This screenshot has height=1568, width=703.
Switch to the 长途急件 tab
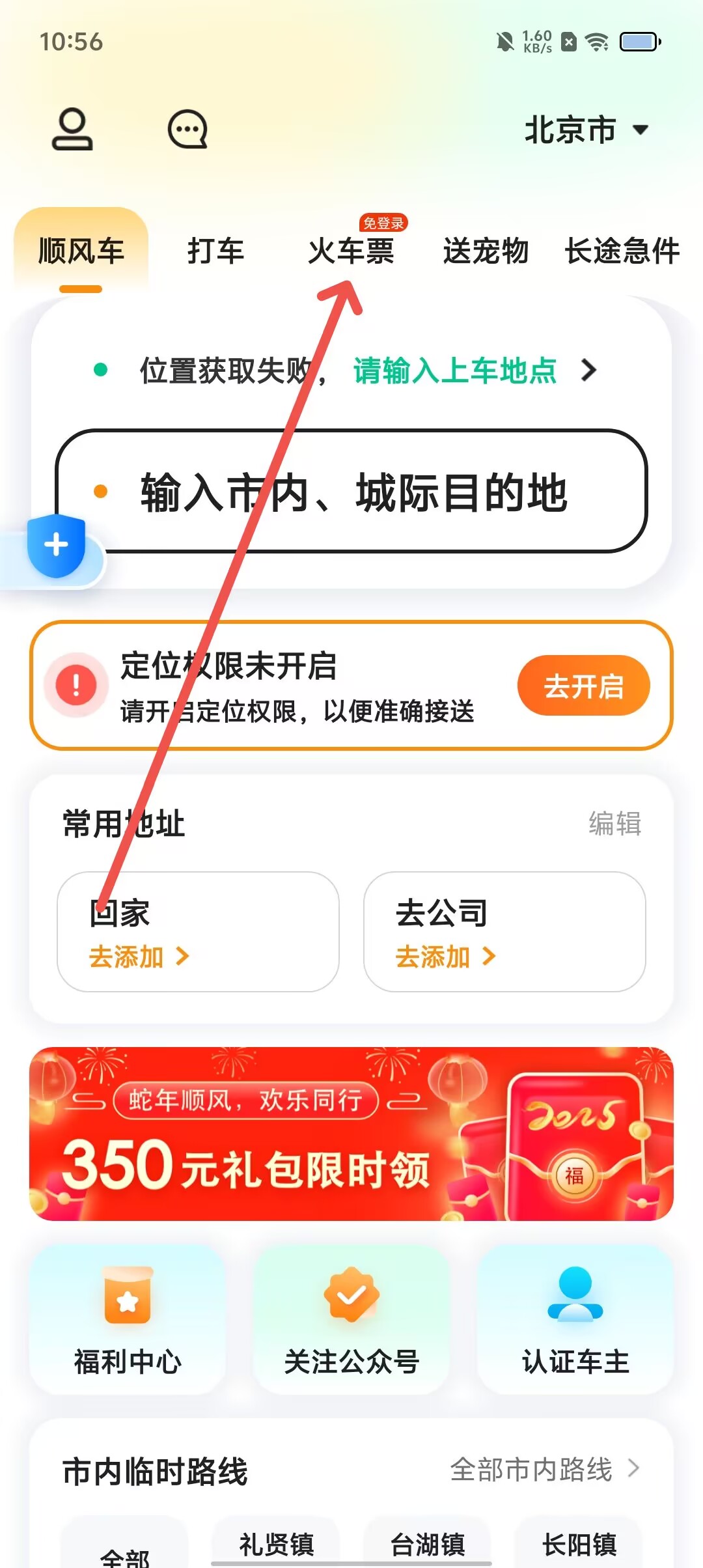pos(622,251)
